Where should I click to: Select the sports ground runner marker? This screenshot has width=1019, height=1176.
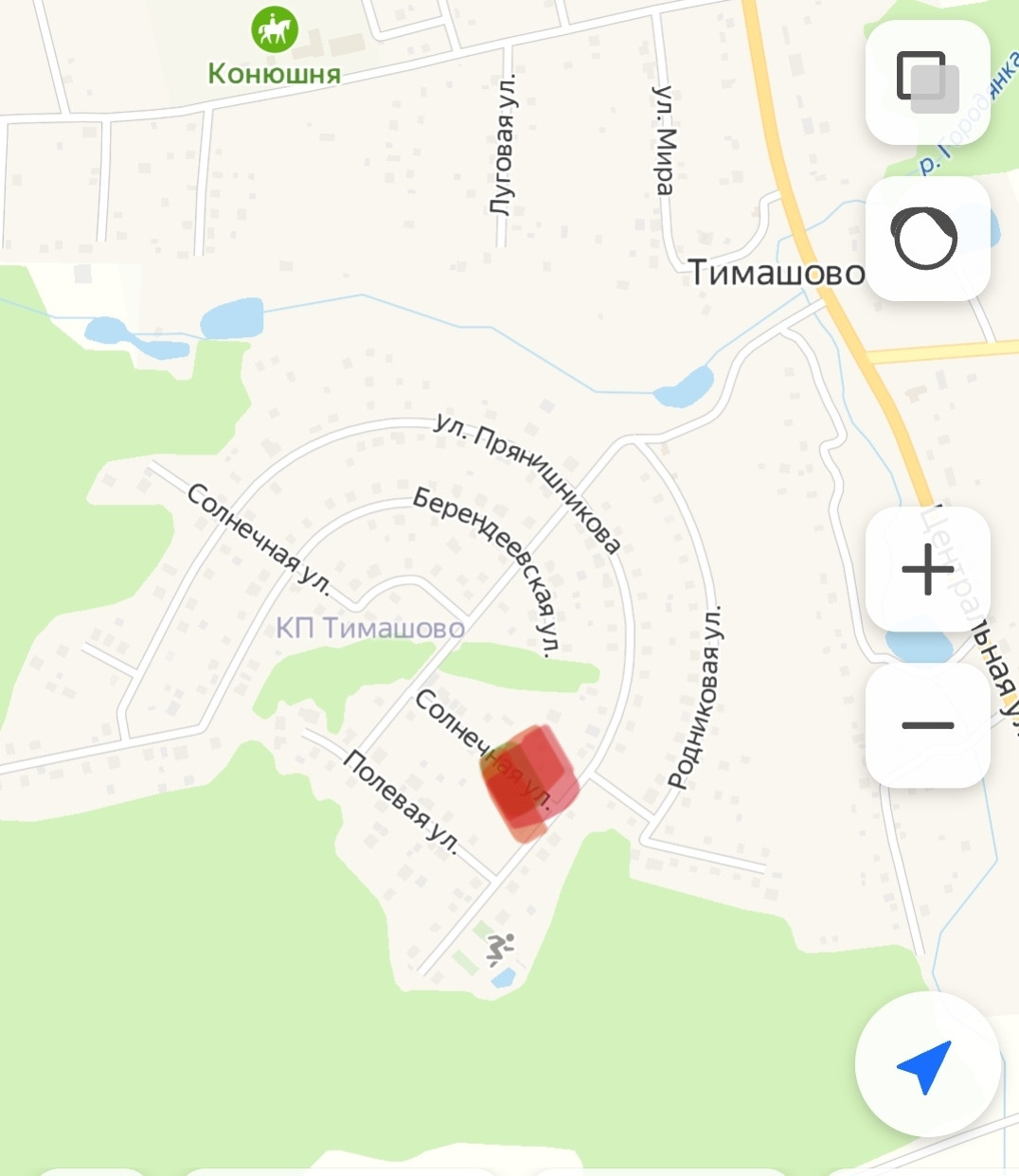coord(500,946)
